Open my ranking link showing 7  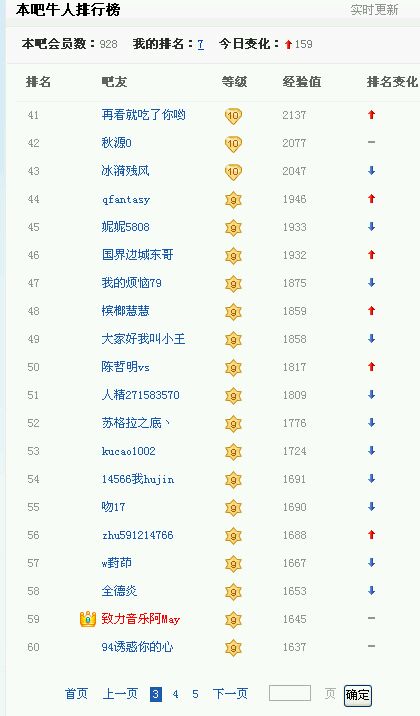click(x=200, y=44)
